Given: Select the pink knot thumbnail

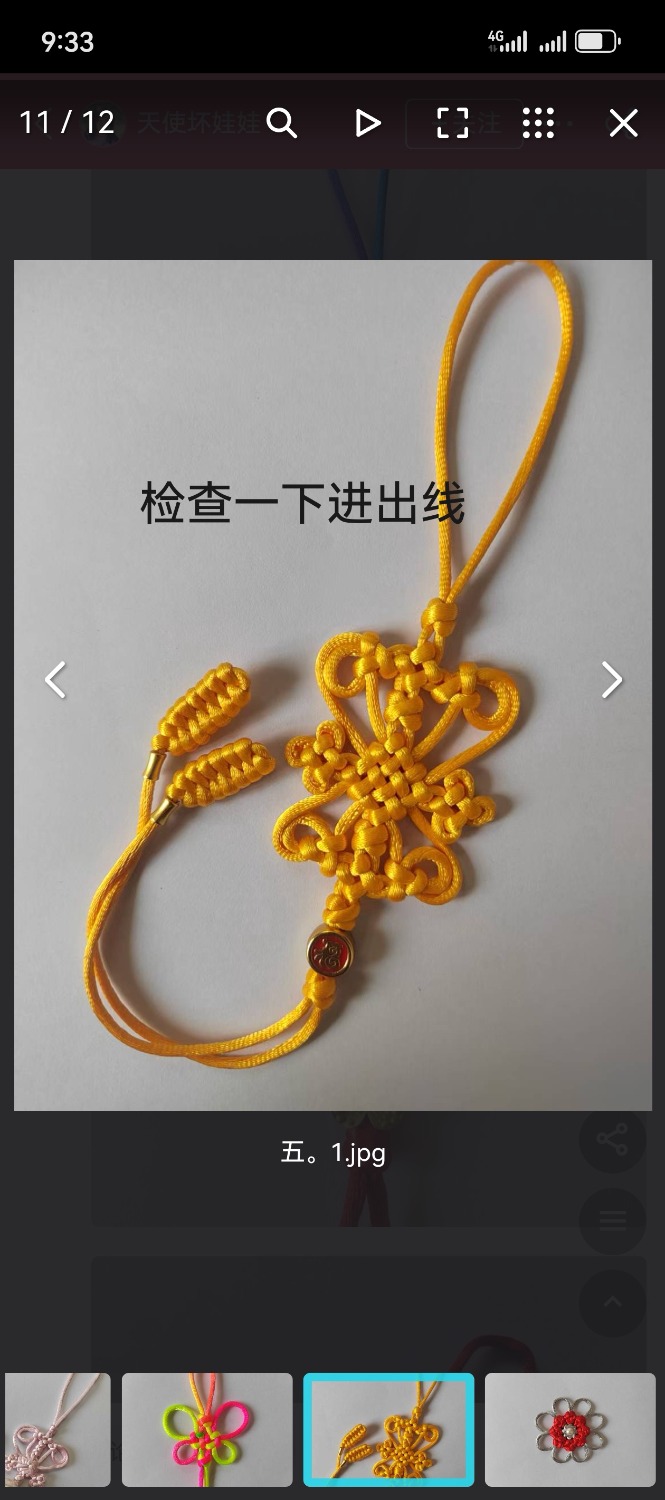Looking at the screenshot, I should pos(58,1429).
